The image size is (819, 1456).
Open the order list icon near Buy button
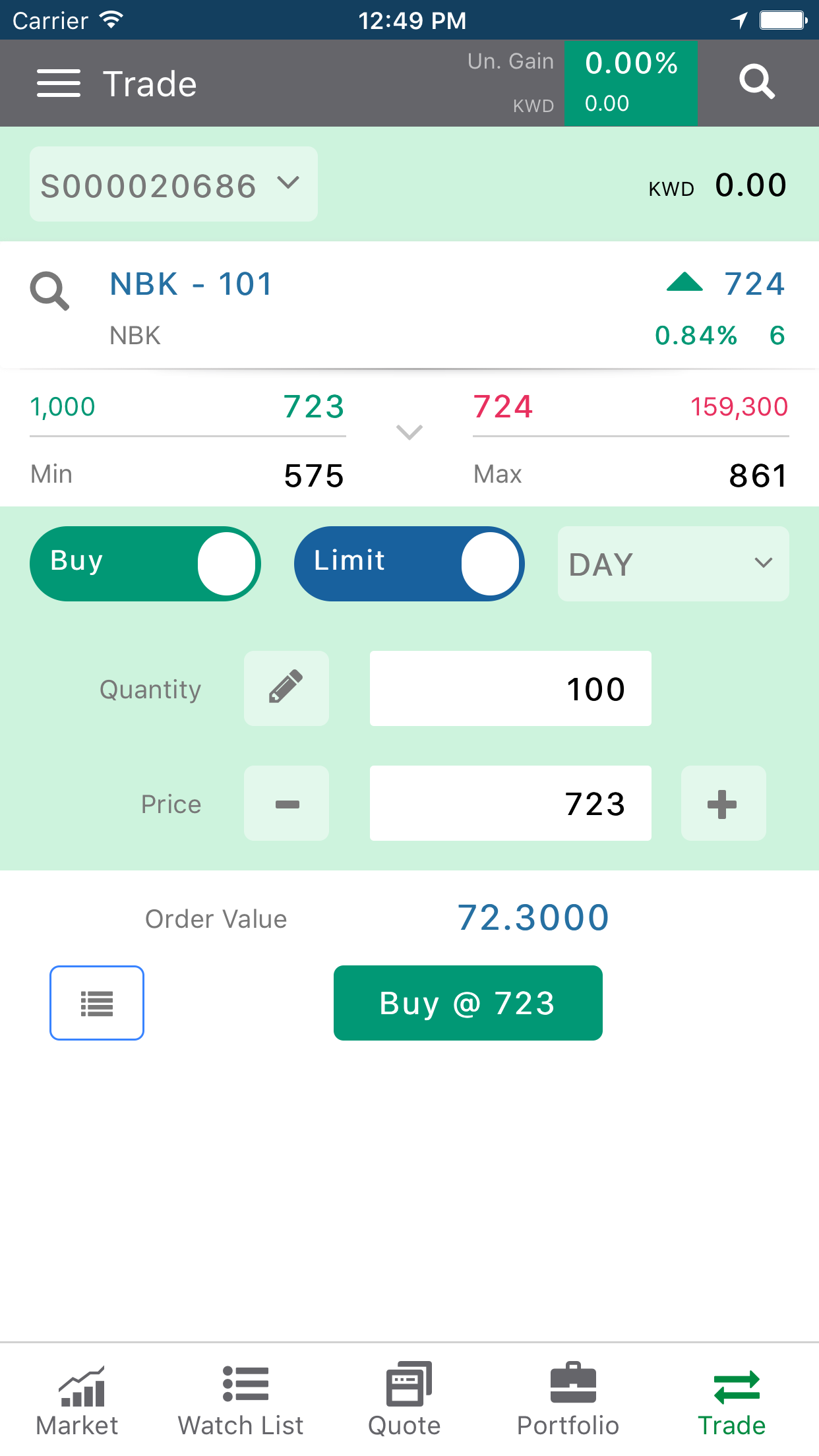[97, 1003]
